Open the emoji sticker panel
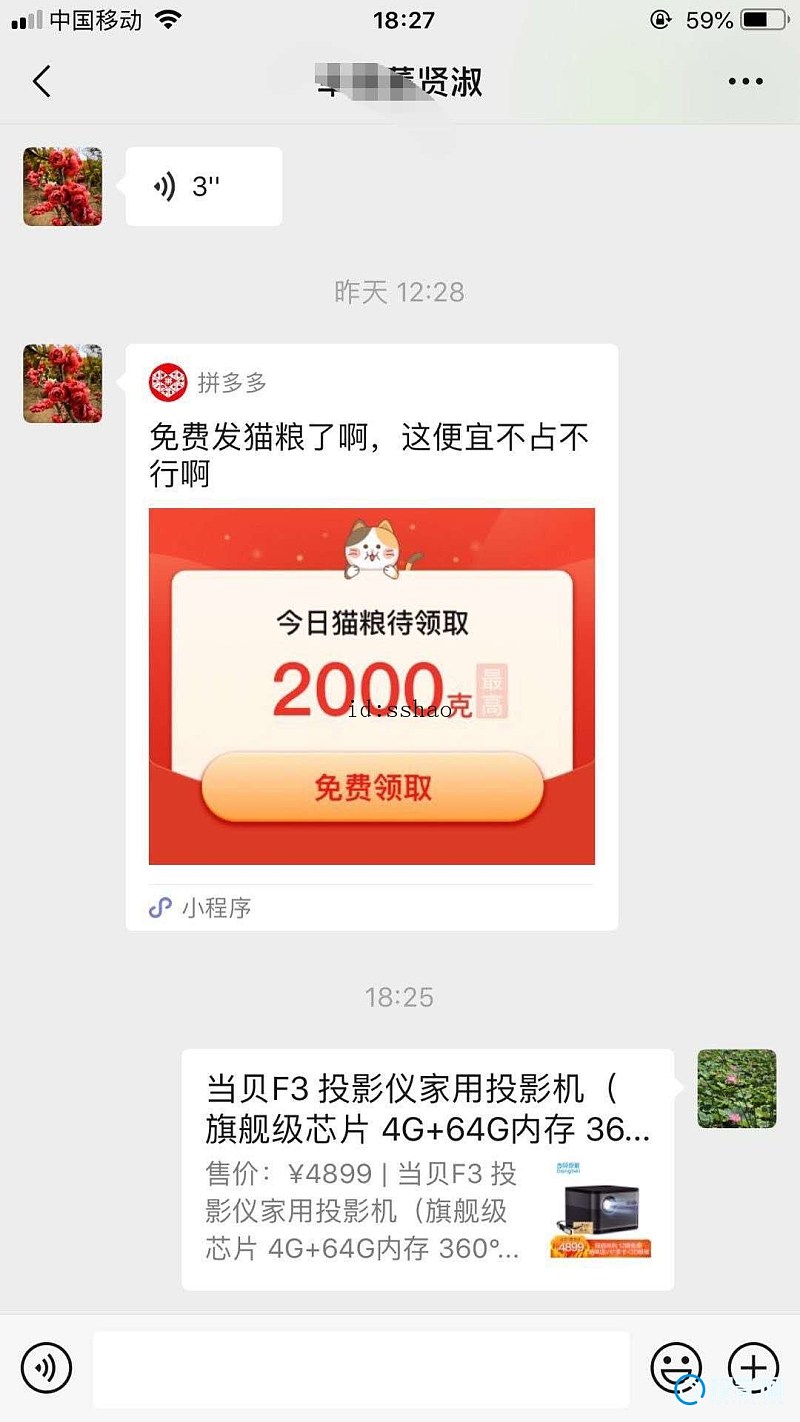The height and width of the screenshot is (1422, 800). coord(676,1367)
